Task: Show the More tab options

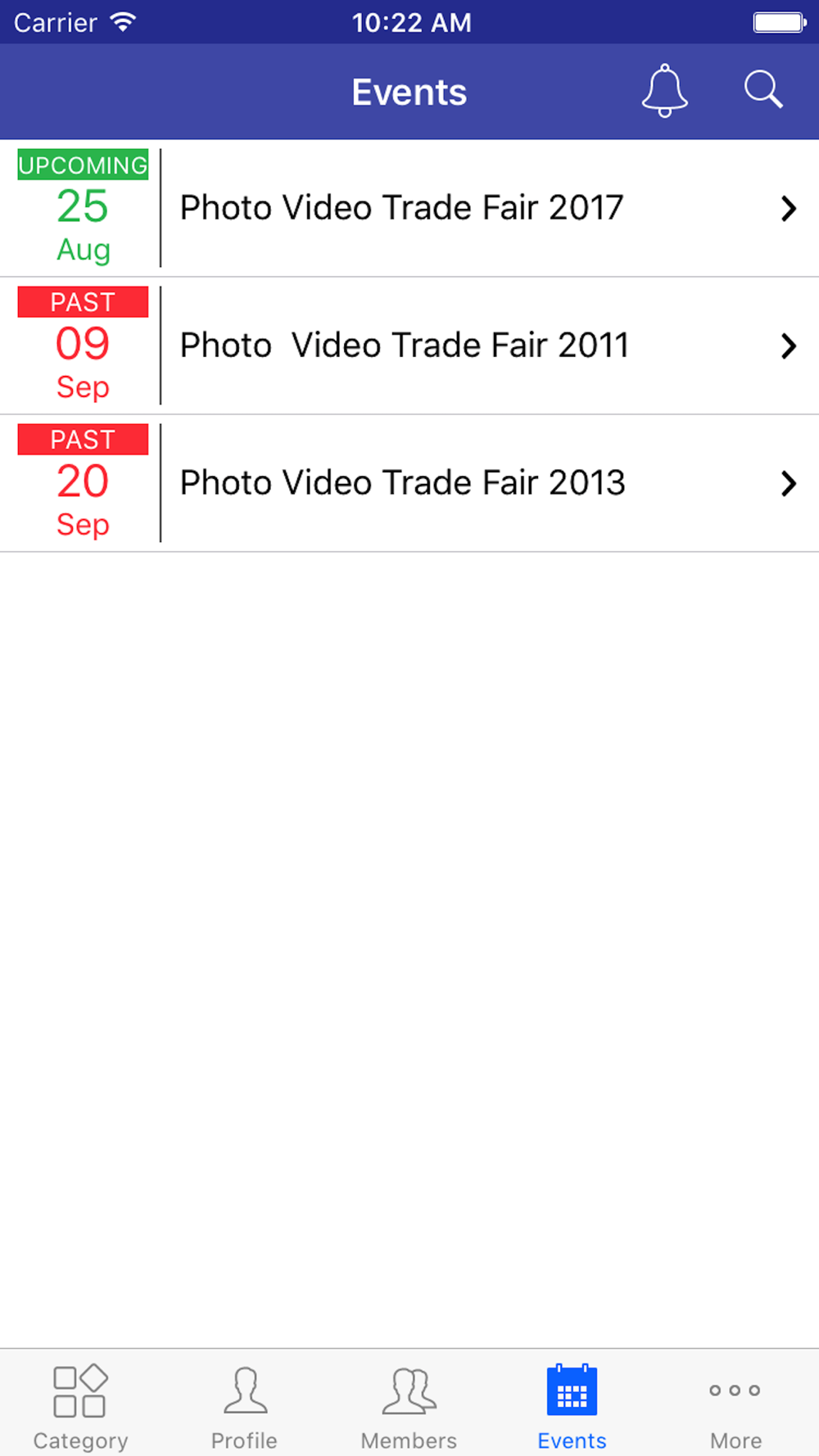Action: (x=735, y=1404)
